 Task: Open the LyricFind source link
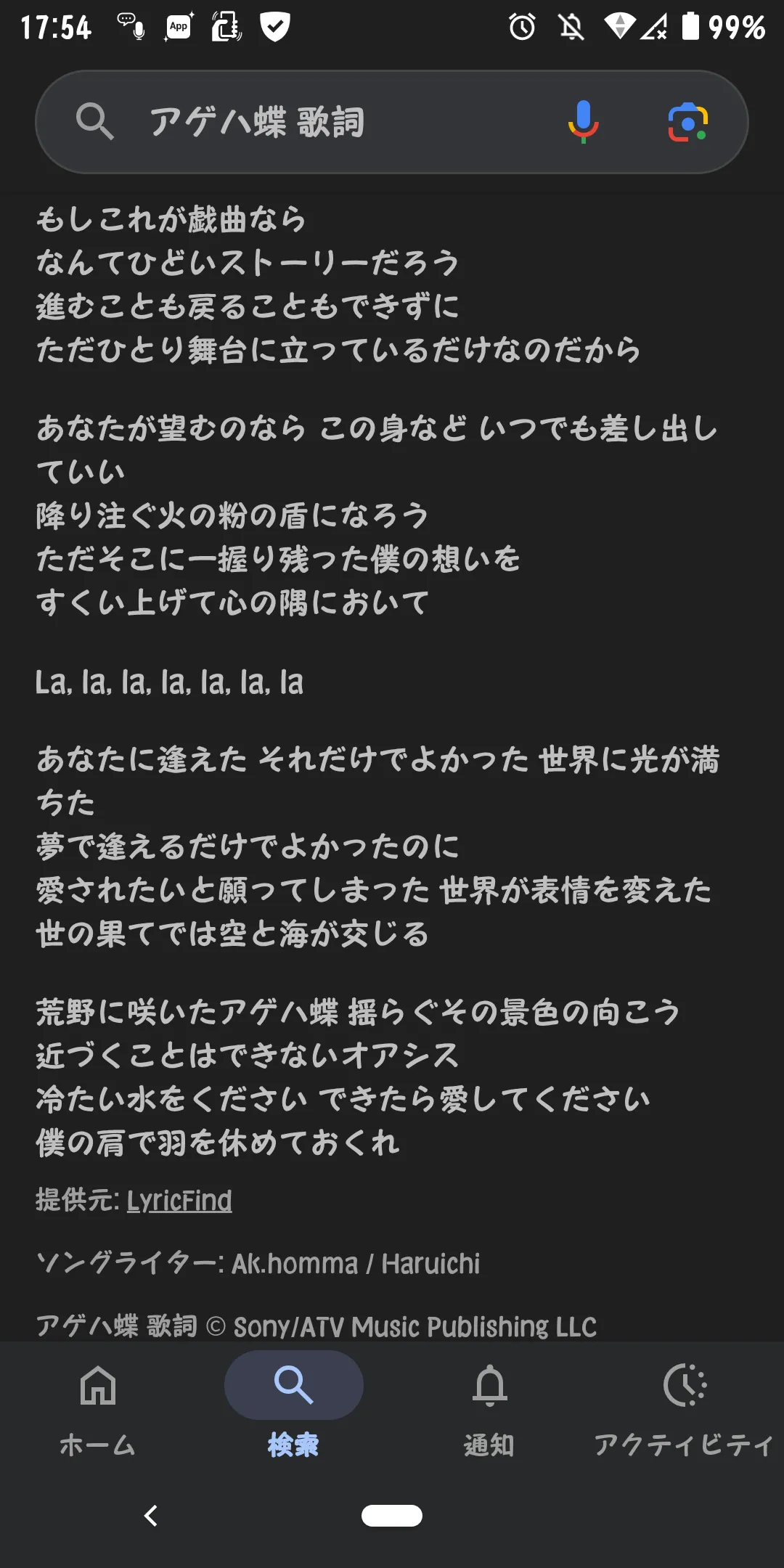(x=179, y=1201)
